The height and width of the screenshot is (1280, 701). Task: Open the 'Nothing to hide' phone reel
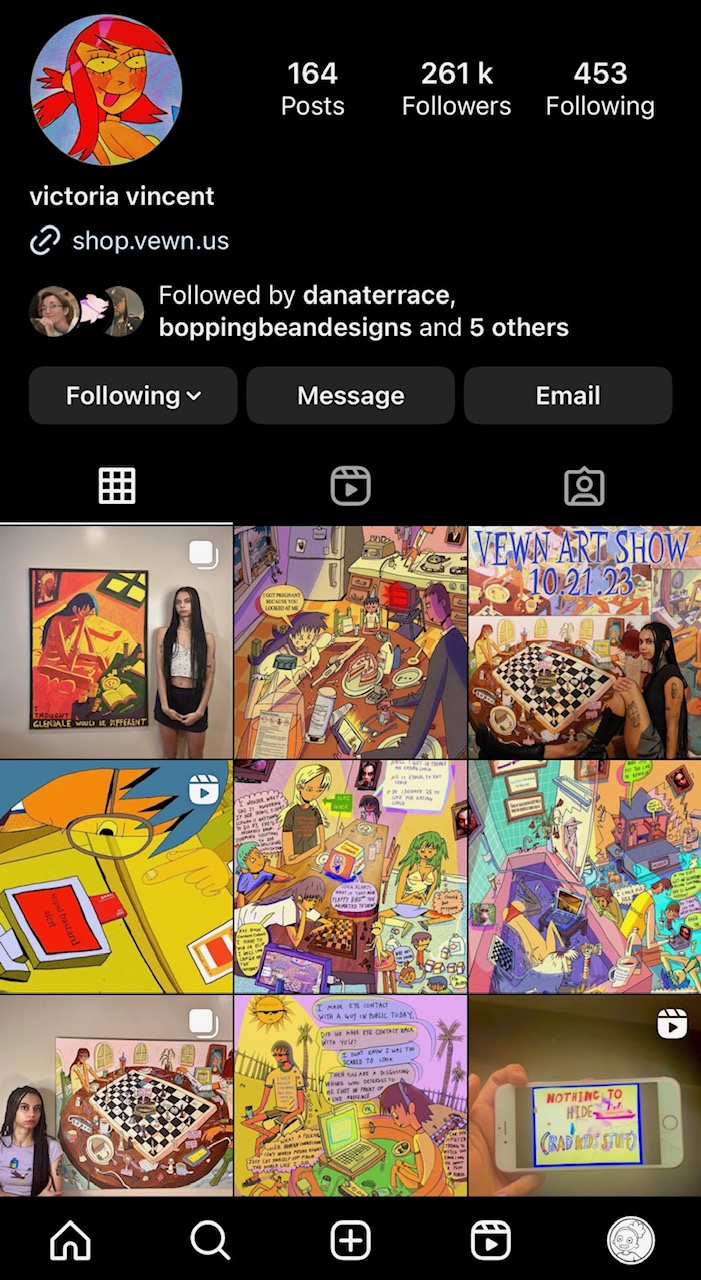(x=584, y=1095)
